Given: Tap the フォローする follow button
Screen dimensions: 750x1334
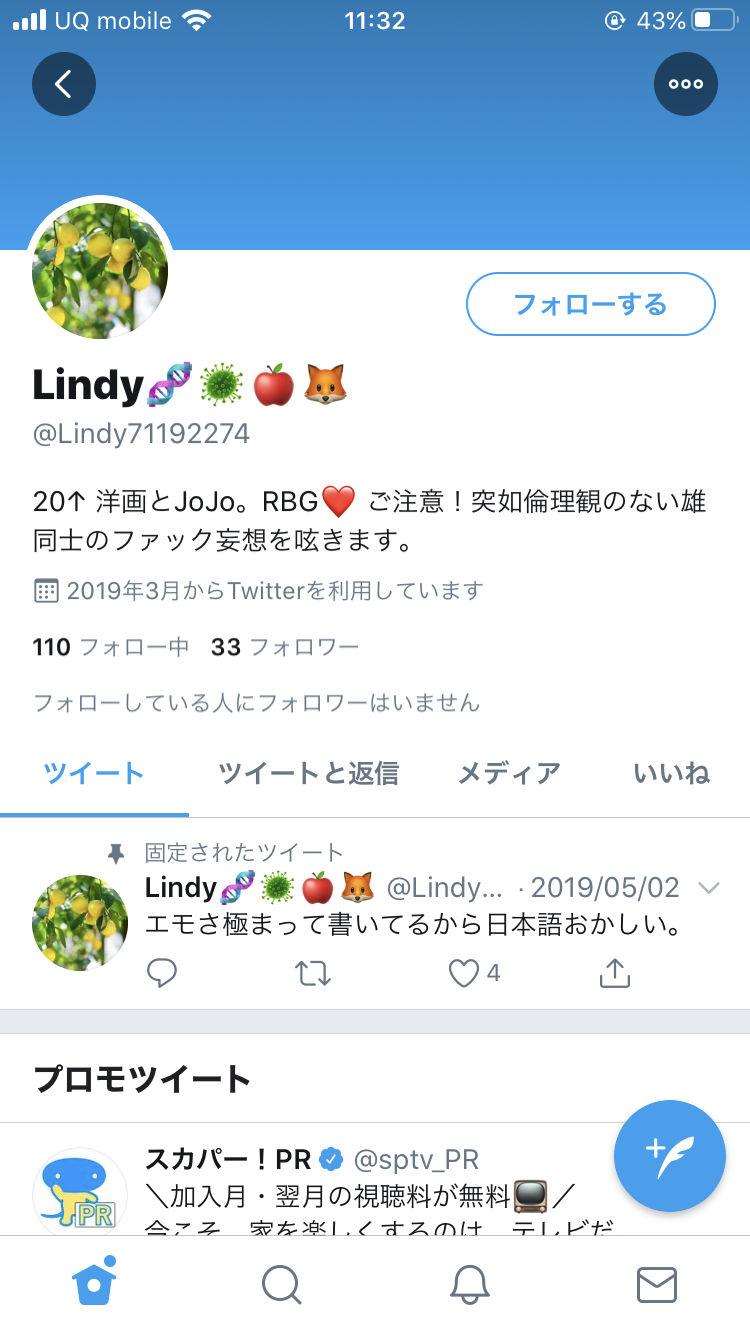Looking at the screenshot, I should pos(591,304).
